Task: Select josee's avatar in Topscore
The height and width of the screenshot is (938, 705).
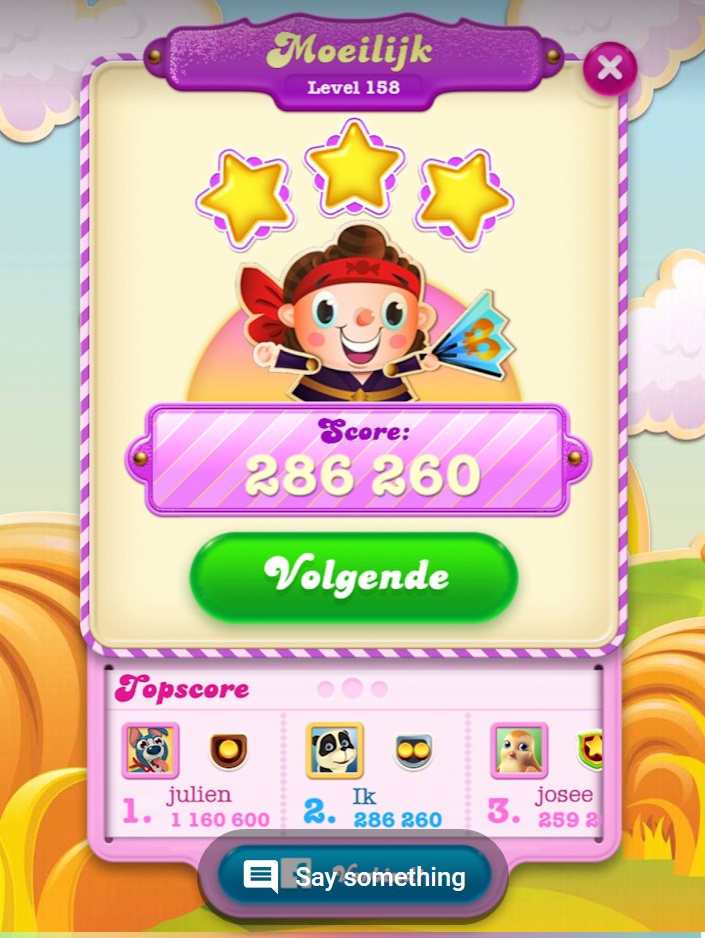Action: 518,750
